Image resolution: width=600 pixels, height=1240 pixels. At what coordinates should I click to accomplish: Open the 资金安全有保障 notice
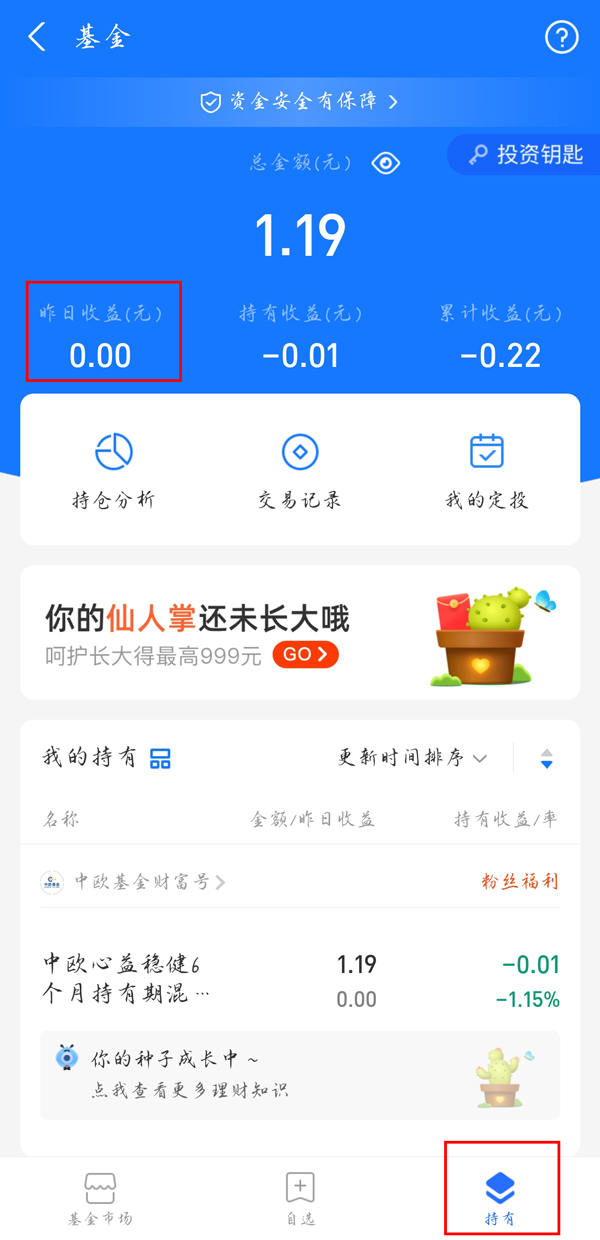coord(300,101)
